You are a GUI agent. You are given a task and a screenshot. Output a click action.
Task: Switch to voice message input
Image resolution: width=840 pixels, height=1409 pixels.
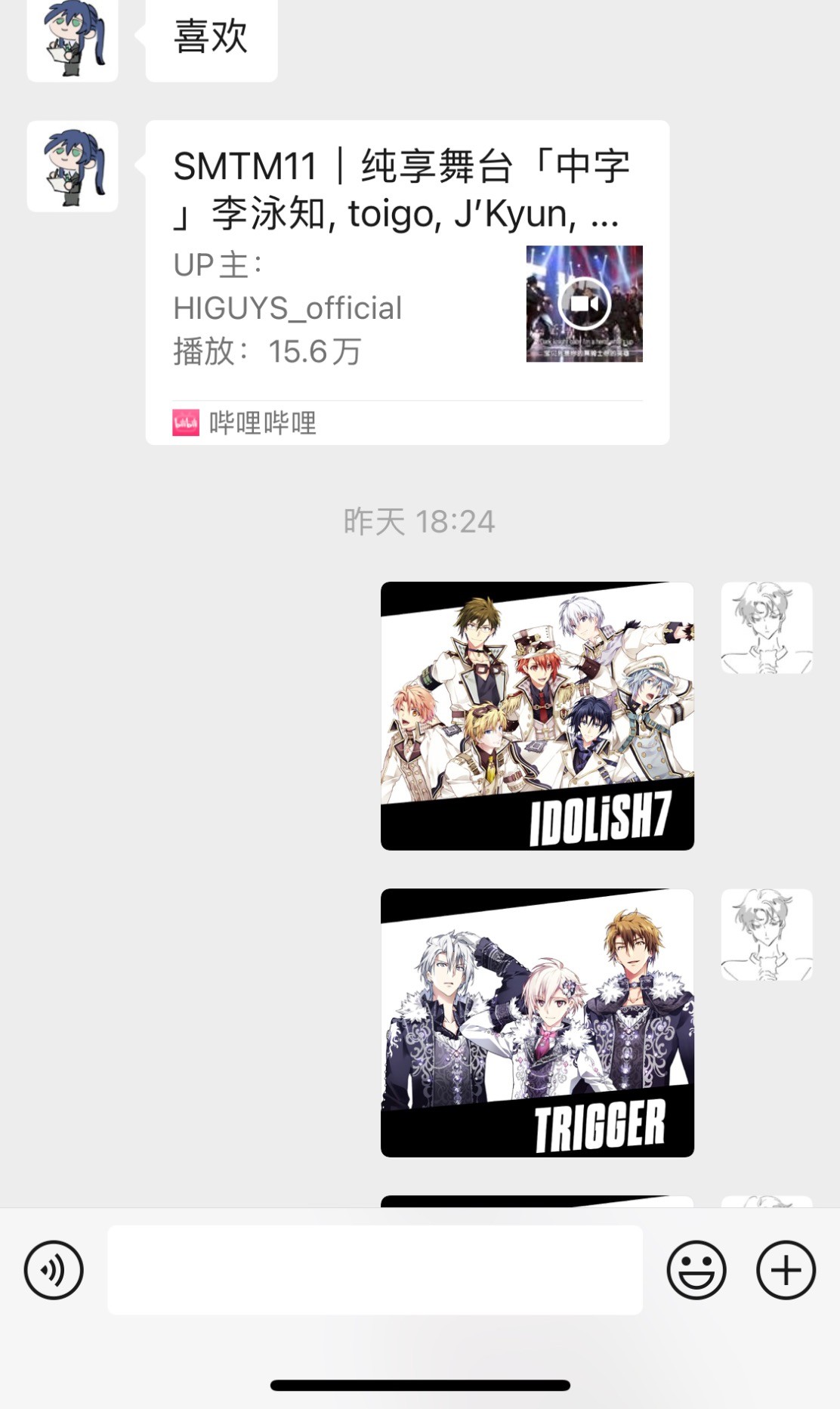pyautogui.click(x=54, y=1270)
